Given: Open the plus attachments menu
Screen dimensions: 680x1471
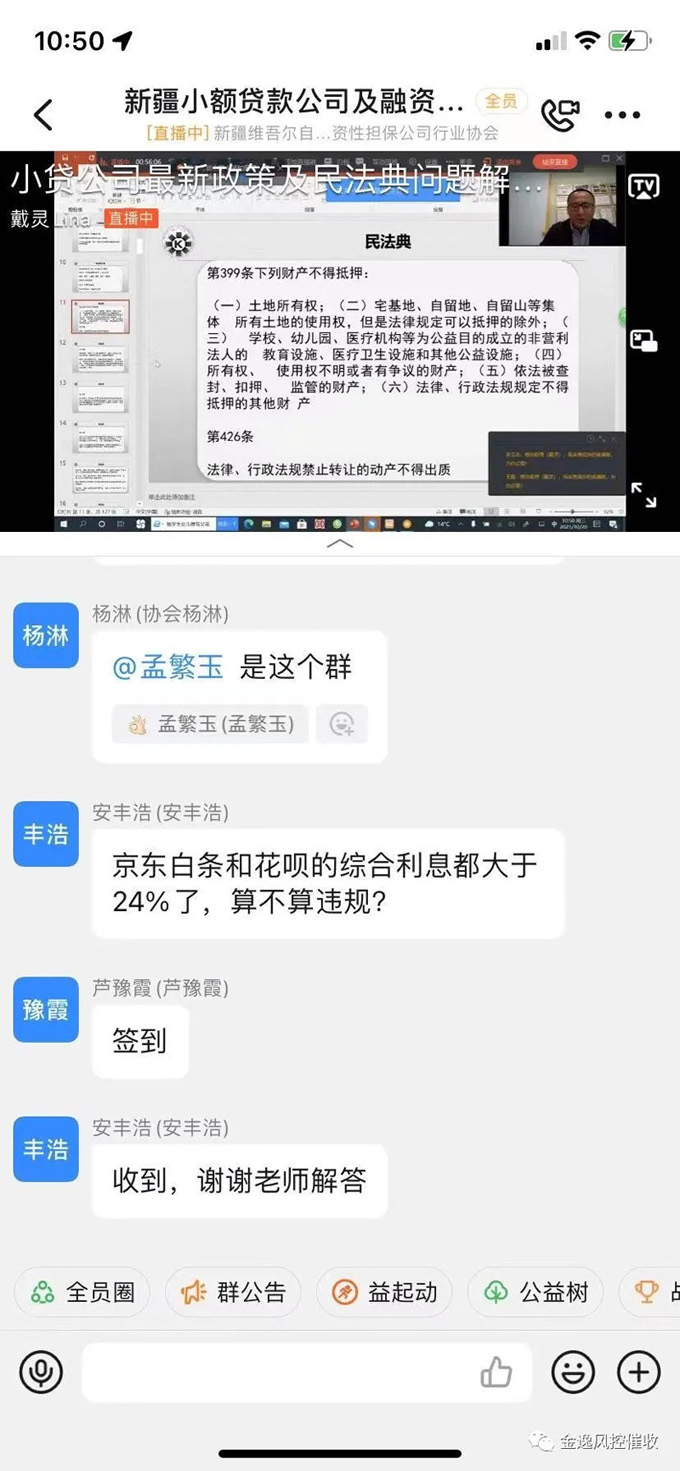Looking at the screenshot, I should (x=638, y=1373).
